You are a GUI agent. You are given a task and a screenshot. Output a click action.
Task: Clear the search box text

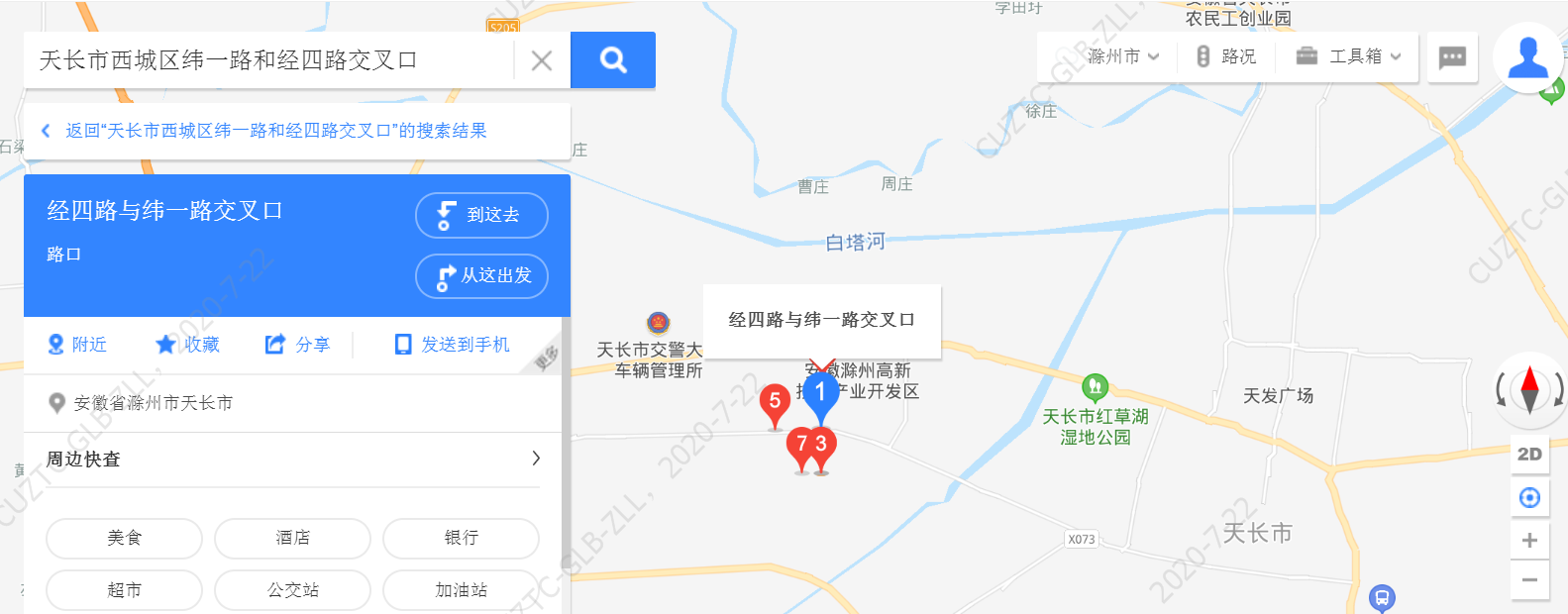coord(541,60)
